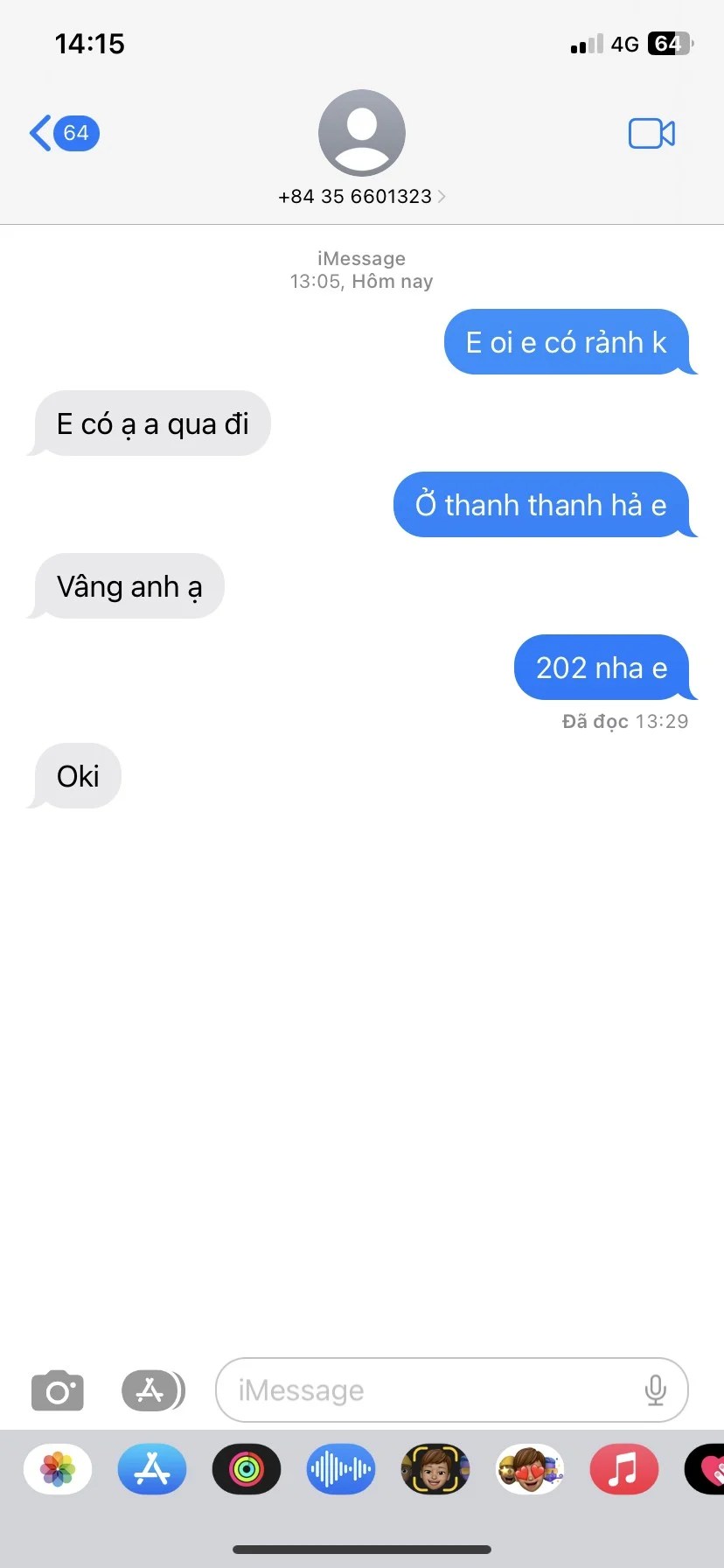Open the Fitness activity rings app
Viewport: 724px width, 1568px height.
click(247, 1469)
